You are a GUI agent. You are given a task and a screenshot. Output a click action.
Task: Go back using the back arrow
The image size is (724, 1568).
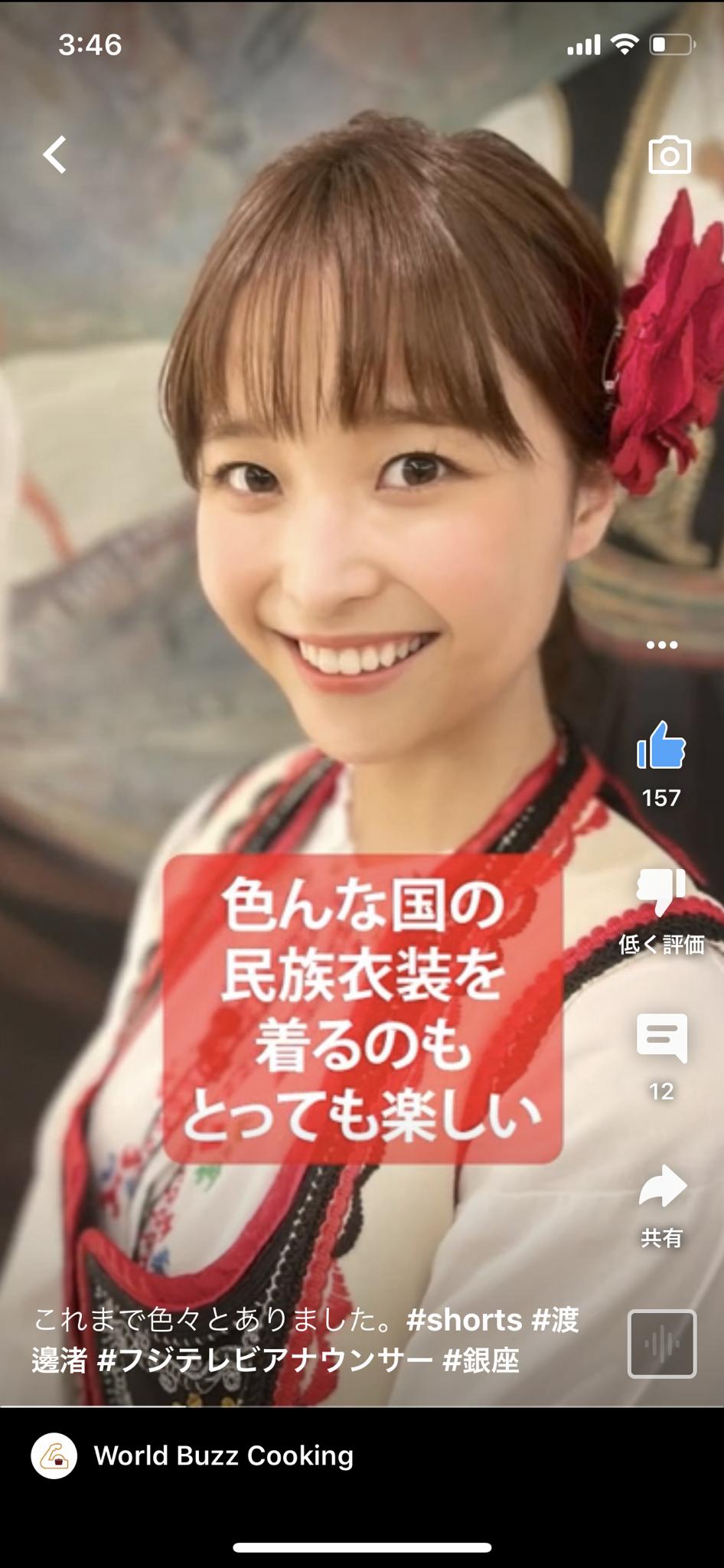tap(54, 155)
